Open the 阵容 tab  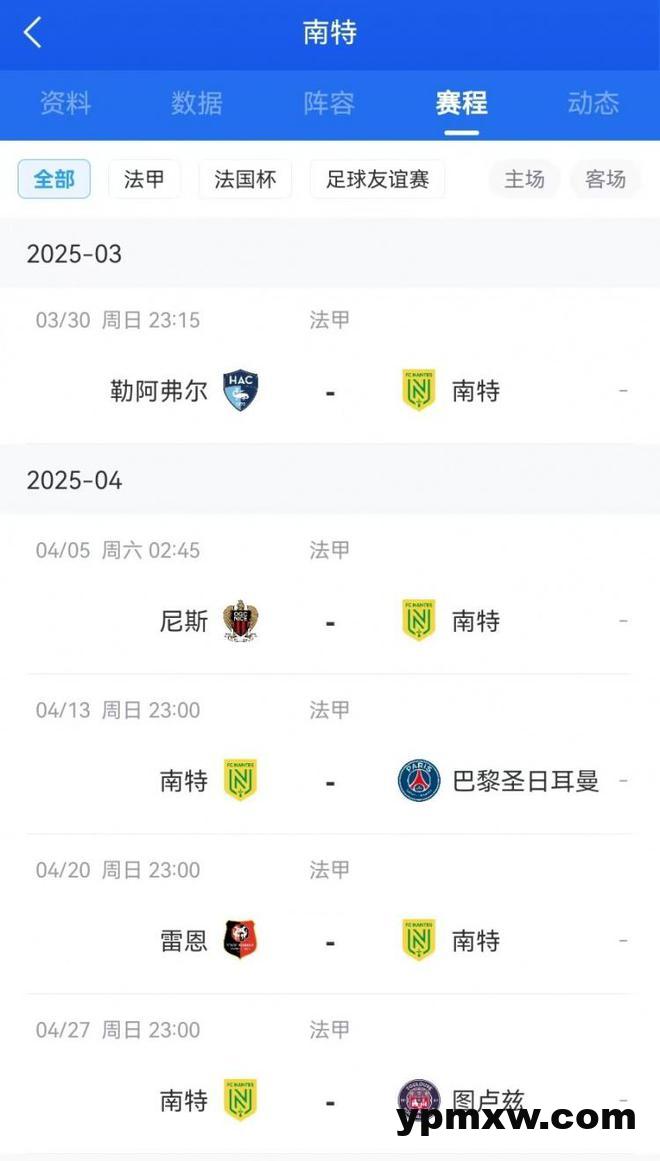(x=329, y=103)
